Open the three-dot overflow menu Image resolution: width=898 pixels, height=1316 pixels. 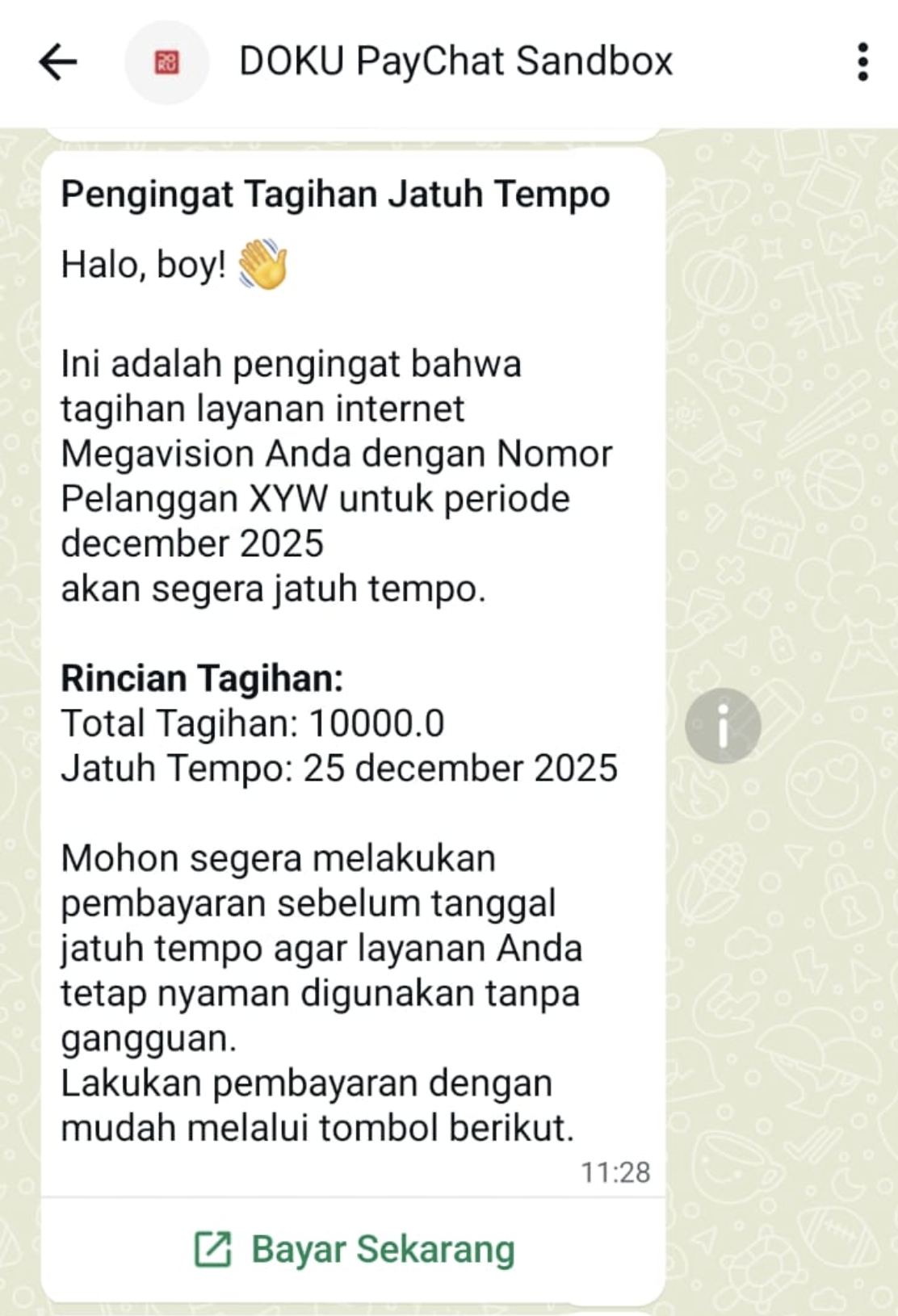coord(862,62)
